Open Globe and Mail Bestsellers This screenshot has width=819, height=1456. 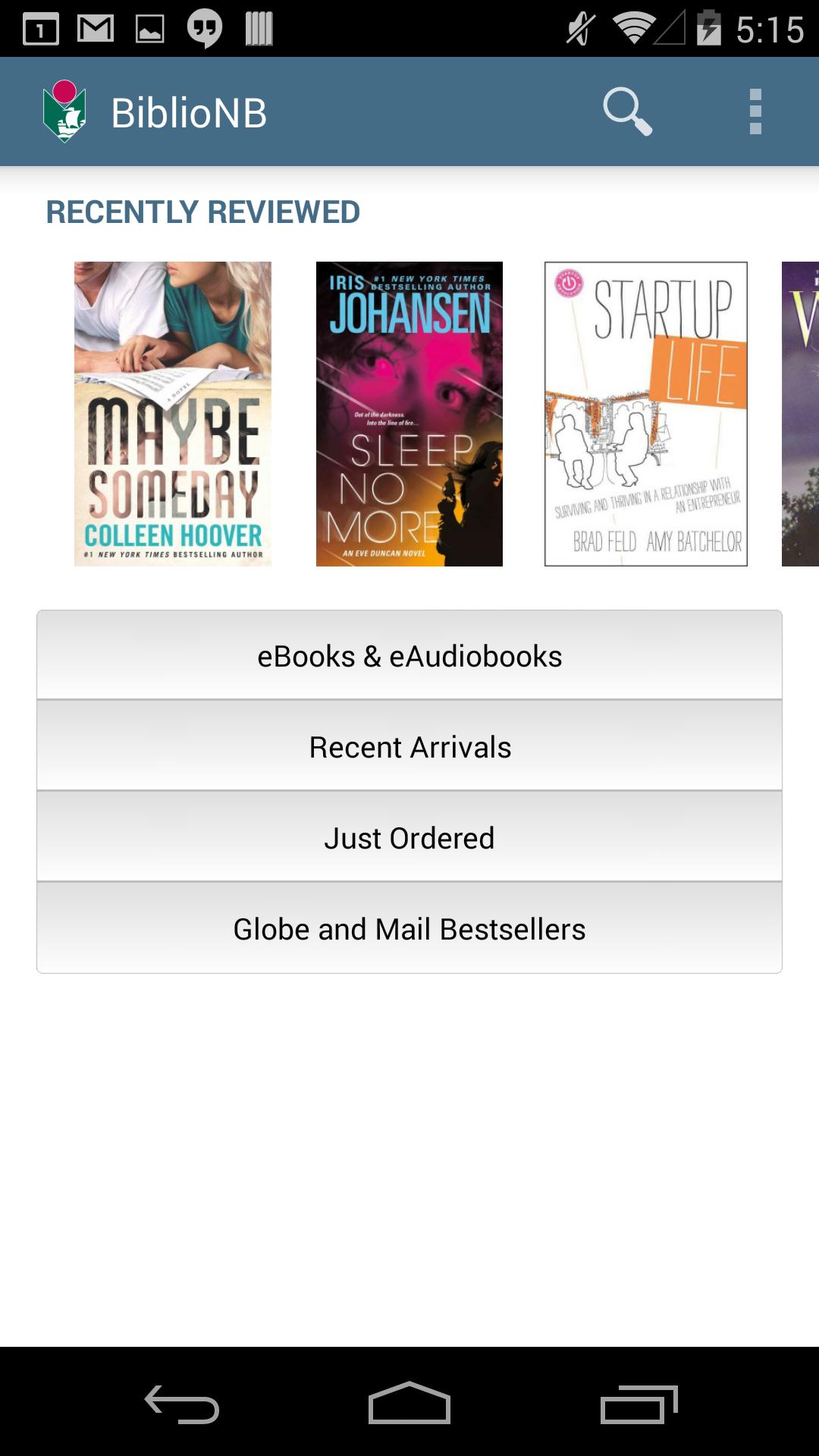[x=409, y=928]
